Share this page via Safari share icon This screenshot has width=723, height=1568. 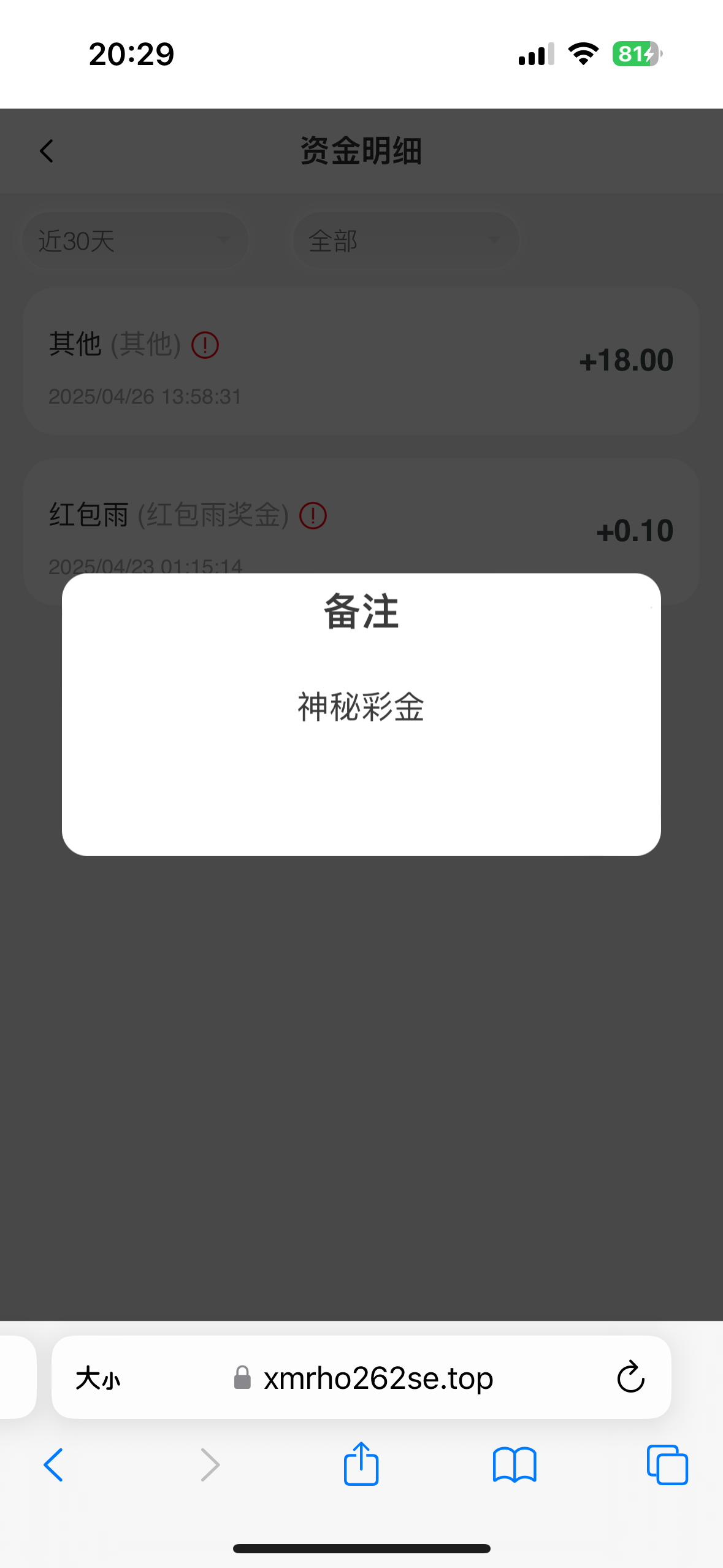[361, 1464]
